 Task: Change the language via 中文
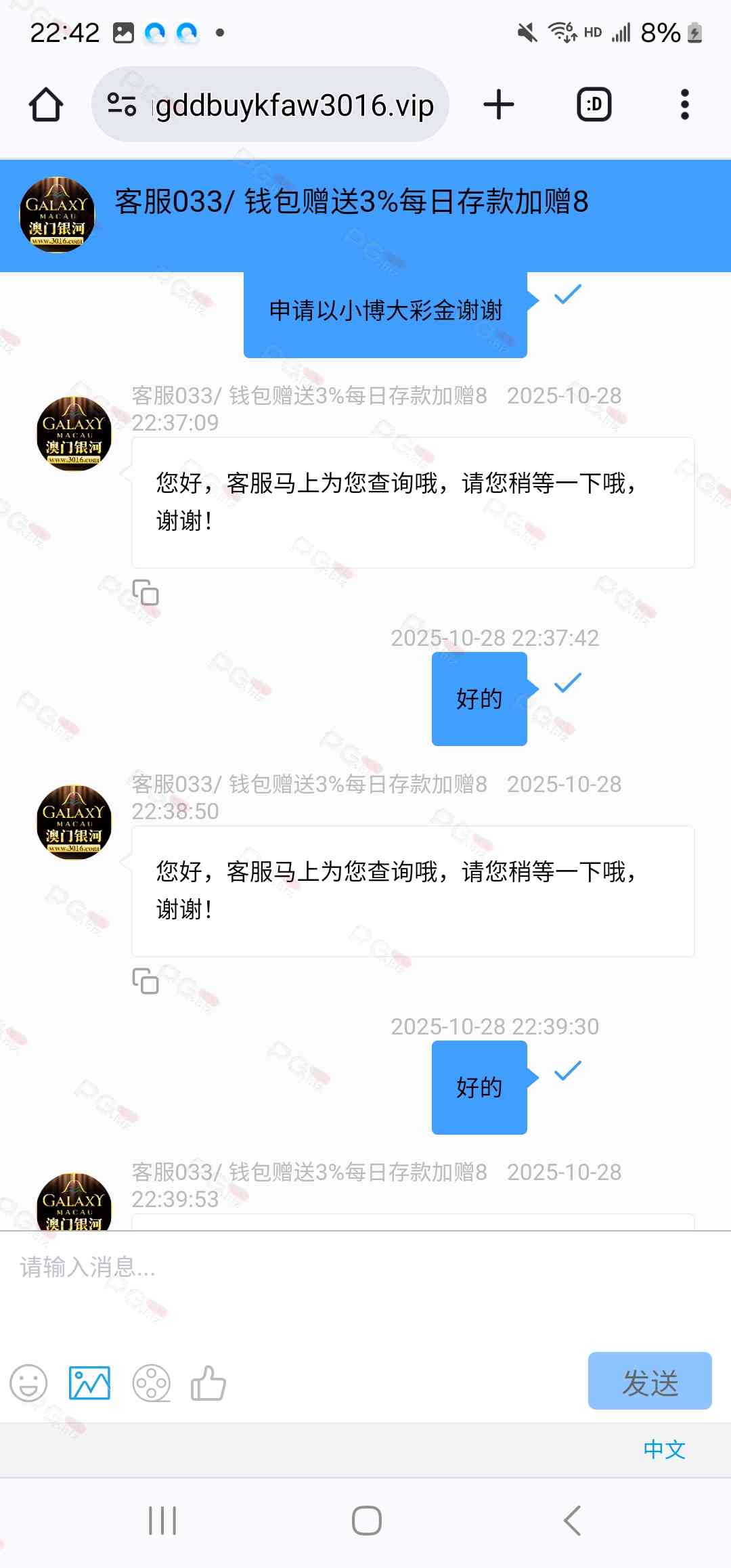[x=664, y=1450]
